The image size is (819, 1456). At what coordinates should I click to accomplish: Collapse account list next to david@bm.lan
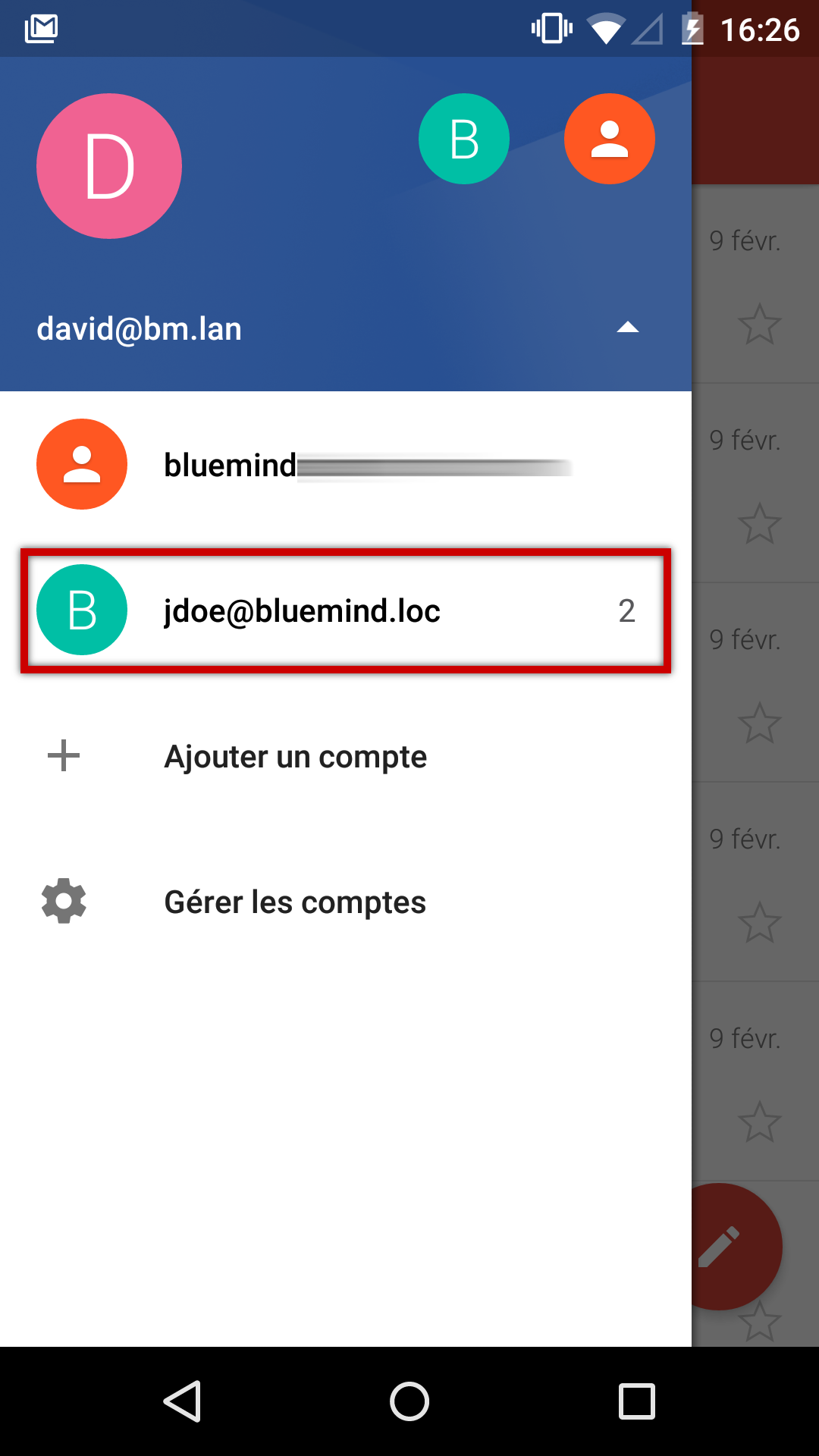tap(628, 328)
